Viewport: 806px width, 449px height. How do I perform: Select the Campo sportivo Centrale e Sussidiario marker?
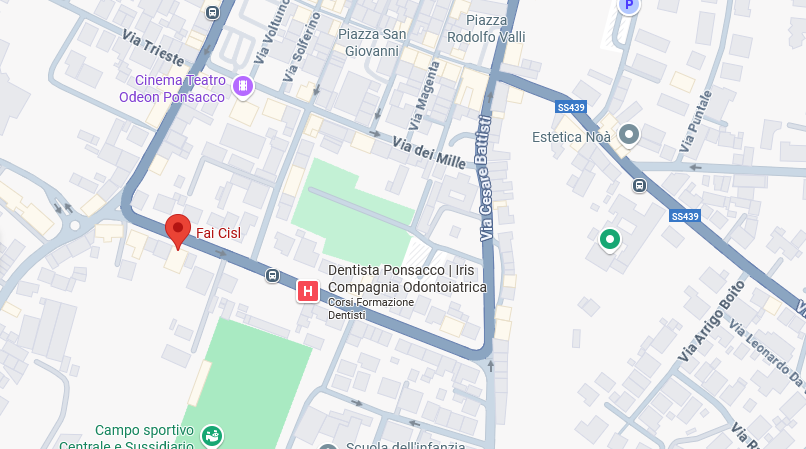pyautogui.click(x=212, y=435)
